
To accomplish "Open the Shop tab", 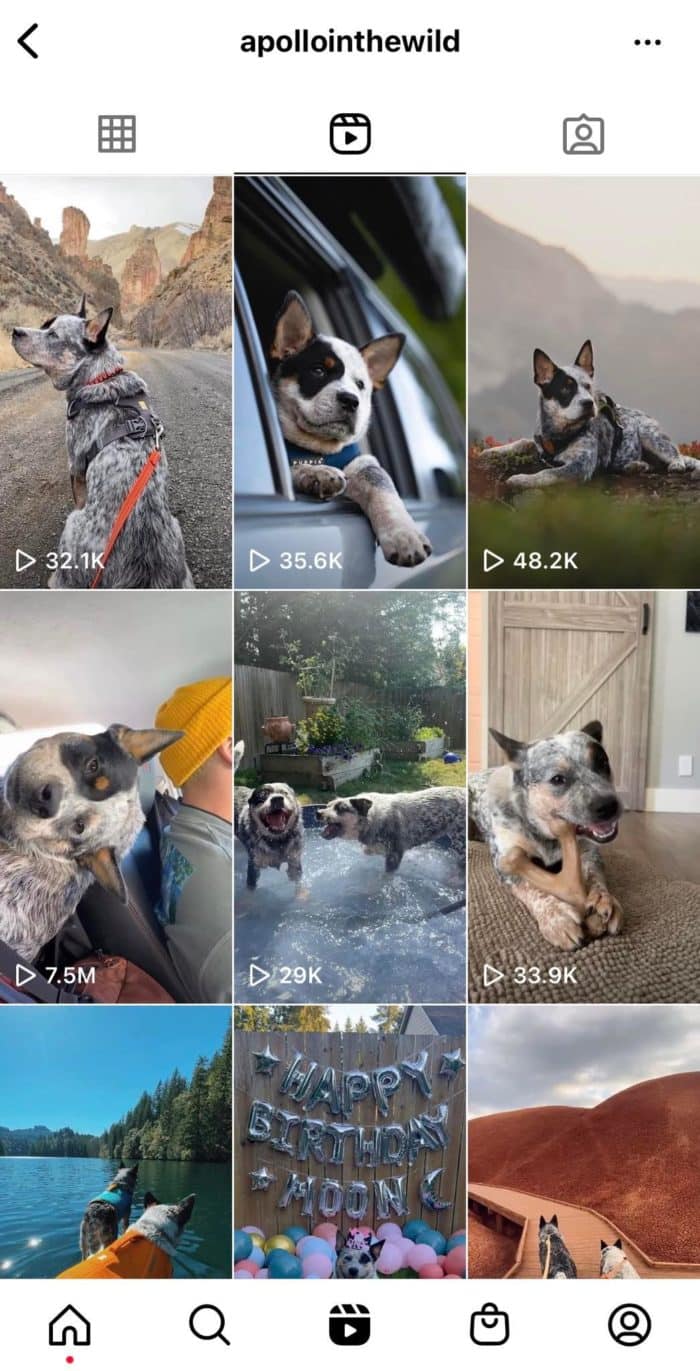I will click(489, 1325).
